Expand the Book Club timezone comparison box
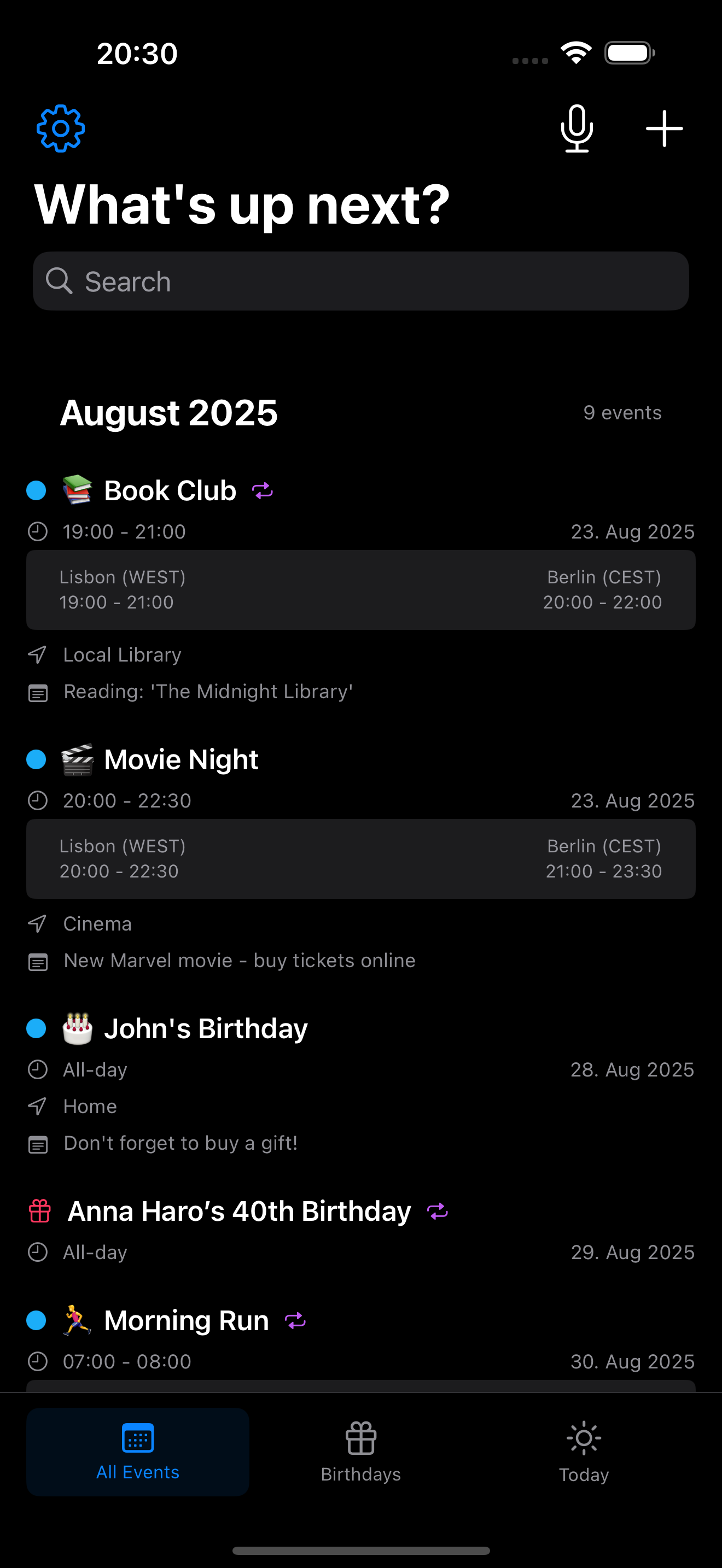The image size is (722, 1568). coord(360,589)
